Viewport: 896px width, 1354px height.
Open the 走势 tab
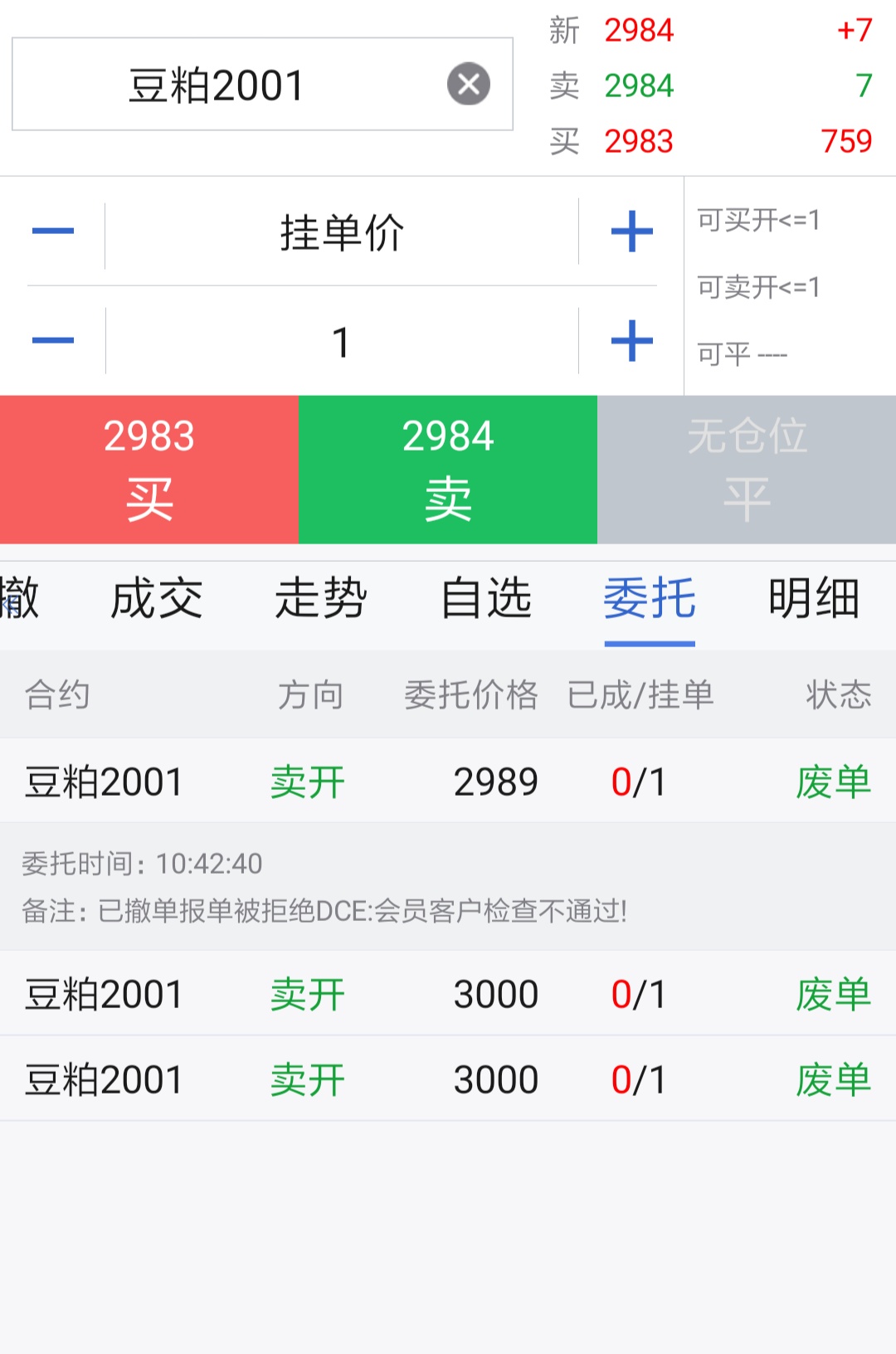click(x=321, y=599)
